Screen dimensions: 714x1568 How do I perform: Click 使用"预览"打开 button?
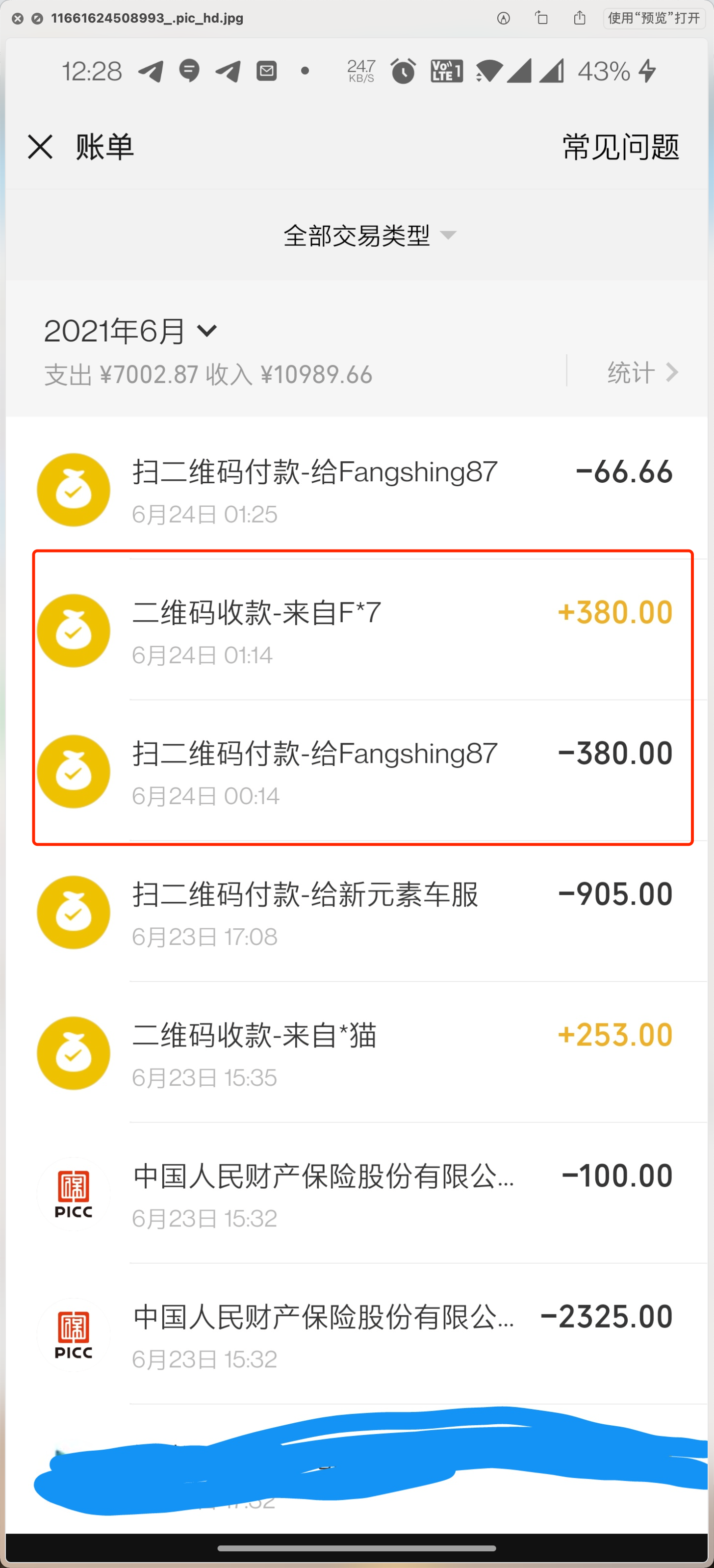[654, 18]
